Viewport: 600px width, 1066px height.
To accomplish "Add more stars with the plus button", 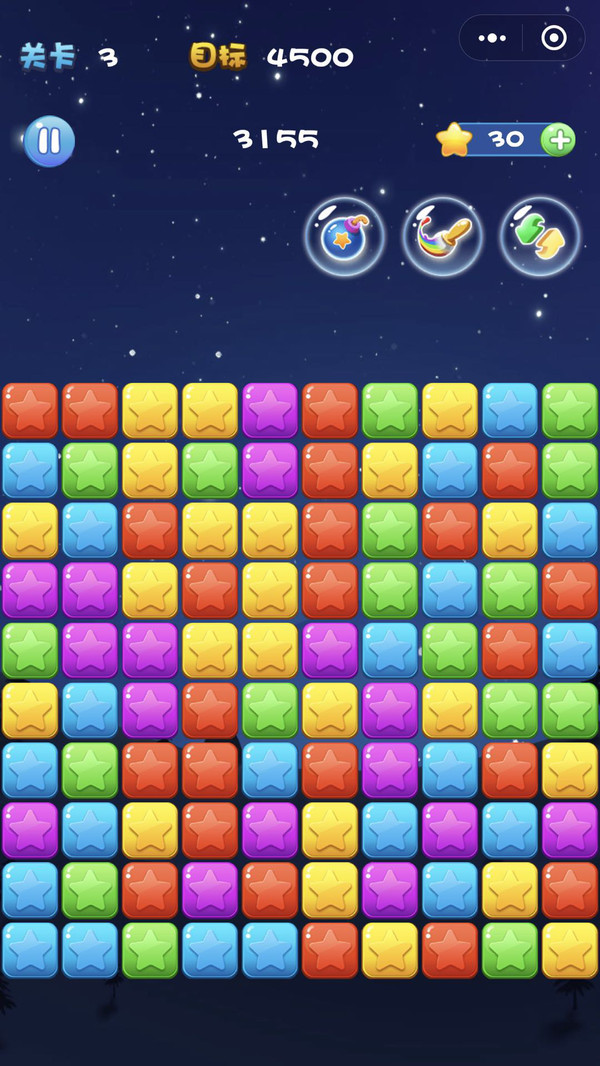I will click(x=558, y=140).
